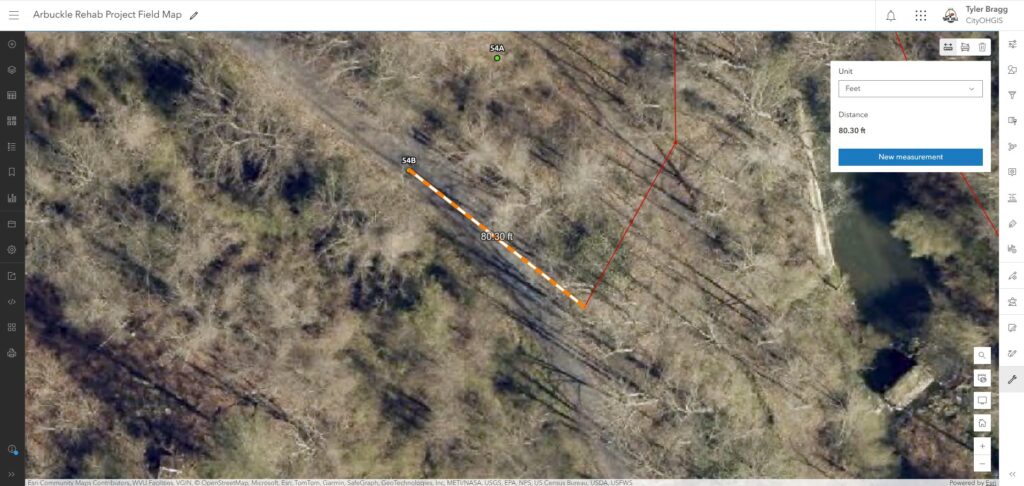The image size is (1024, 486).
Task: Open the app launcher grid
Action: [920, 15]
